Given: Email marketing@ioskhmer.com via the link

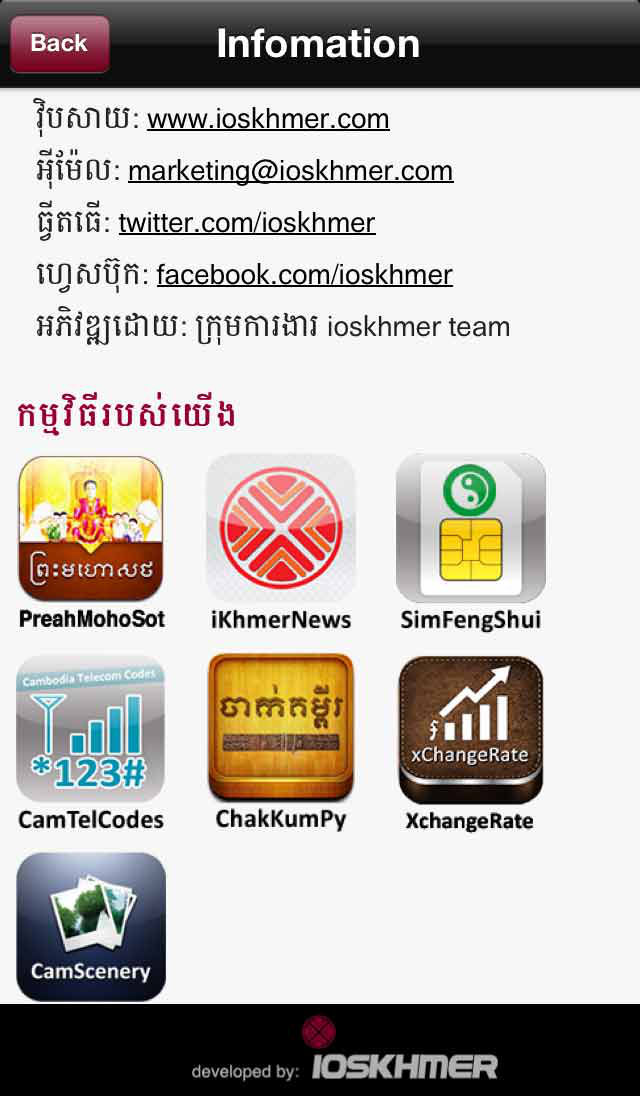Looking at the screenshot, I should 291,171.
